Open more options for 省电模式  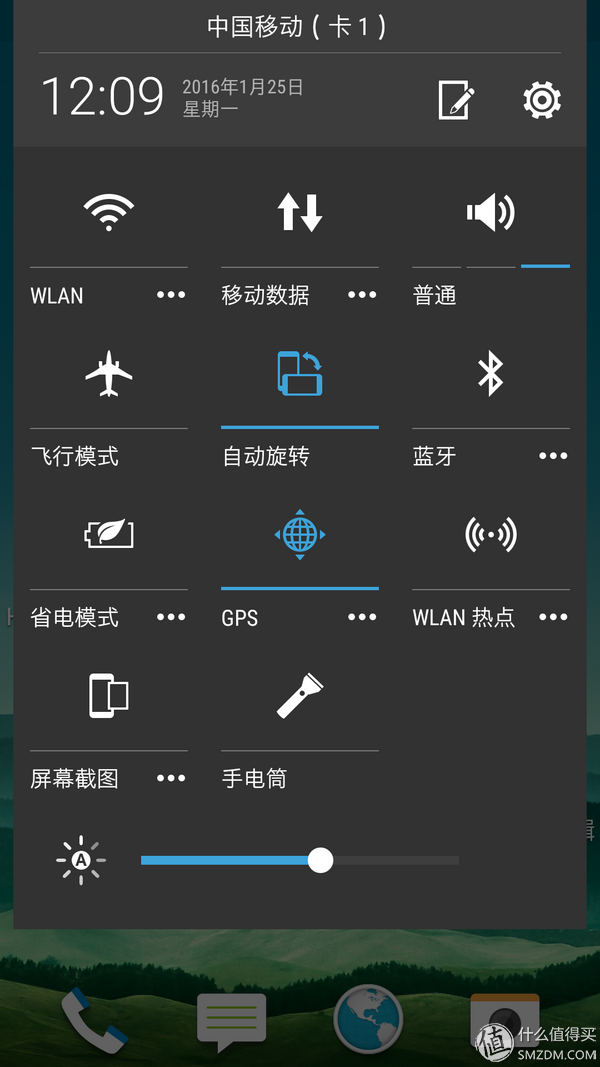click(x=171, y=617)
